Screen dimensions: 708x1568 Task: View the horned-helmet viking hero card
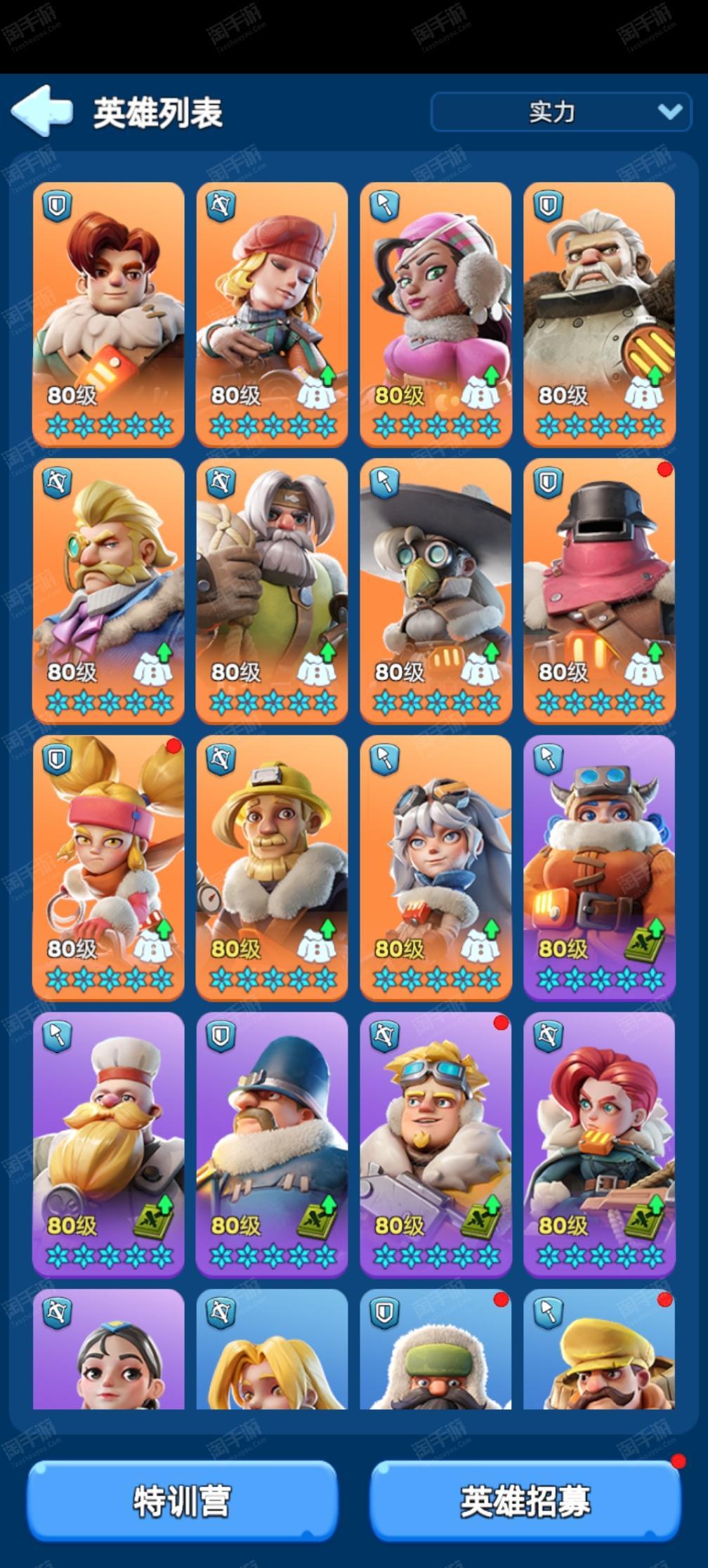(599, 866)
